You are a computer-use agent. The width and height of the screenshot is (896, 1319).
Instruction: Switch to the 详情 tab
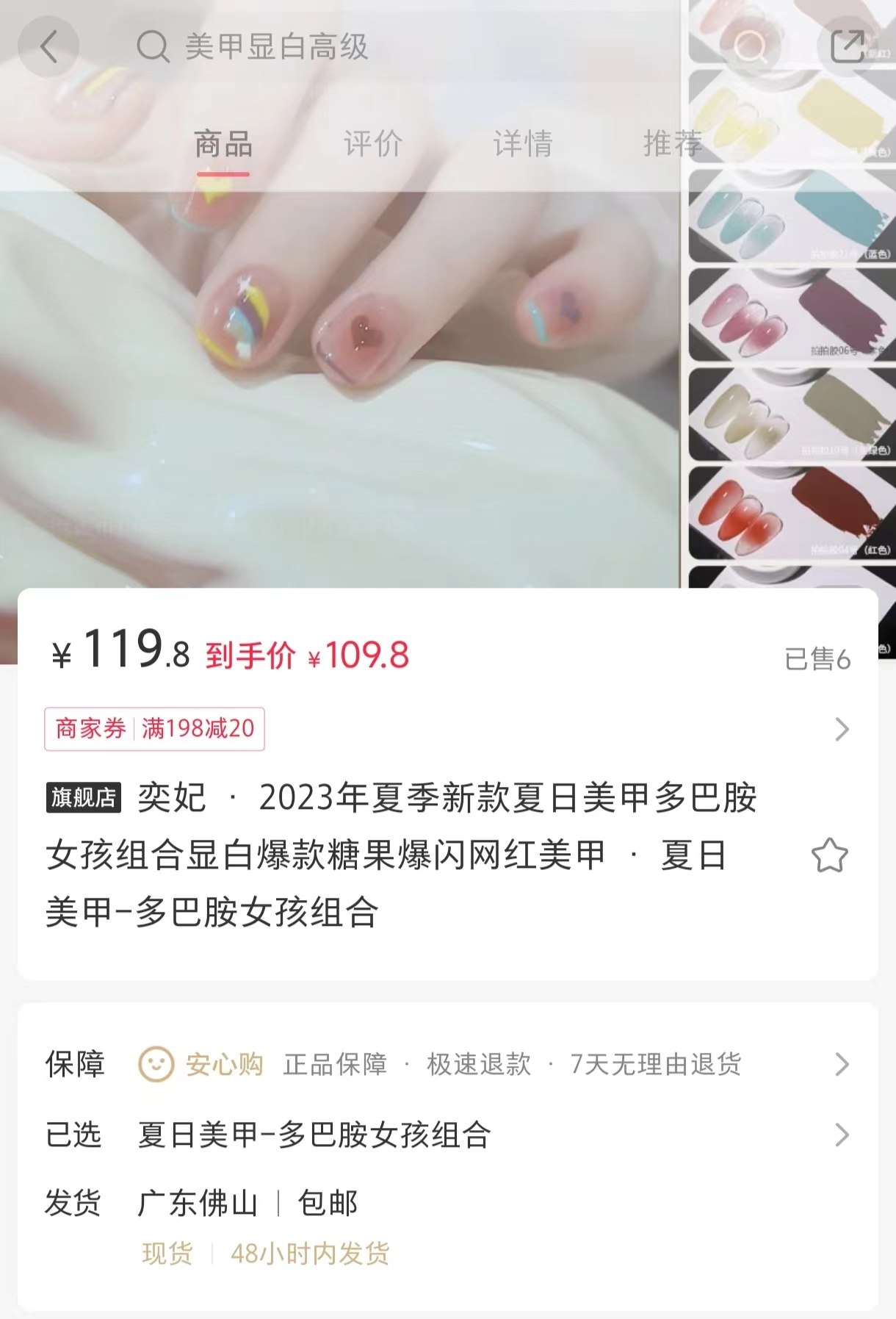523,144
